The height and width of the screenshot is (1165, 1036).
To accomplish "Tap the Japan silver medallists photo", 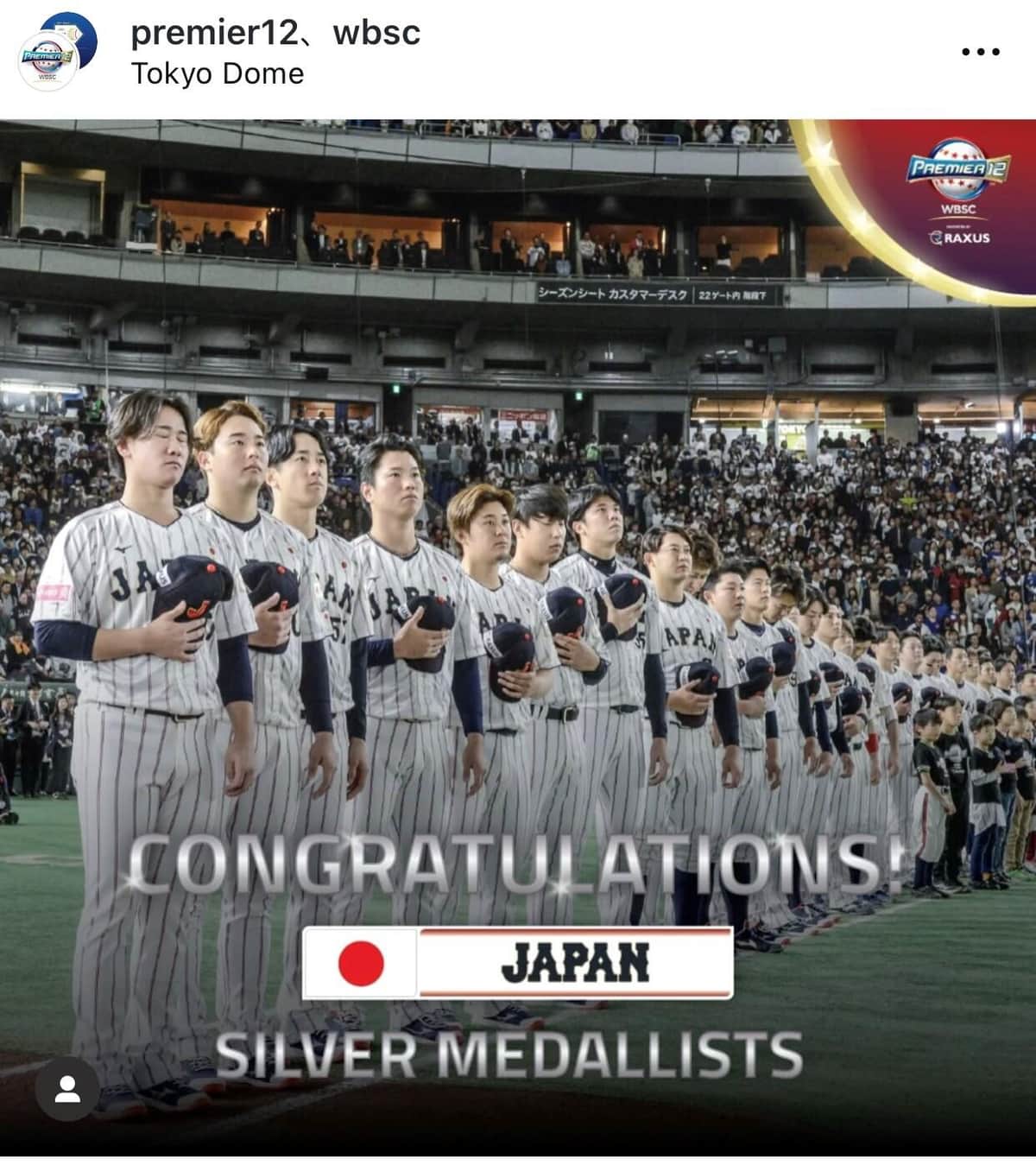I will (518, 605).
